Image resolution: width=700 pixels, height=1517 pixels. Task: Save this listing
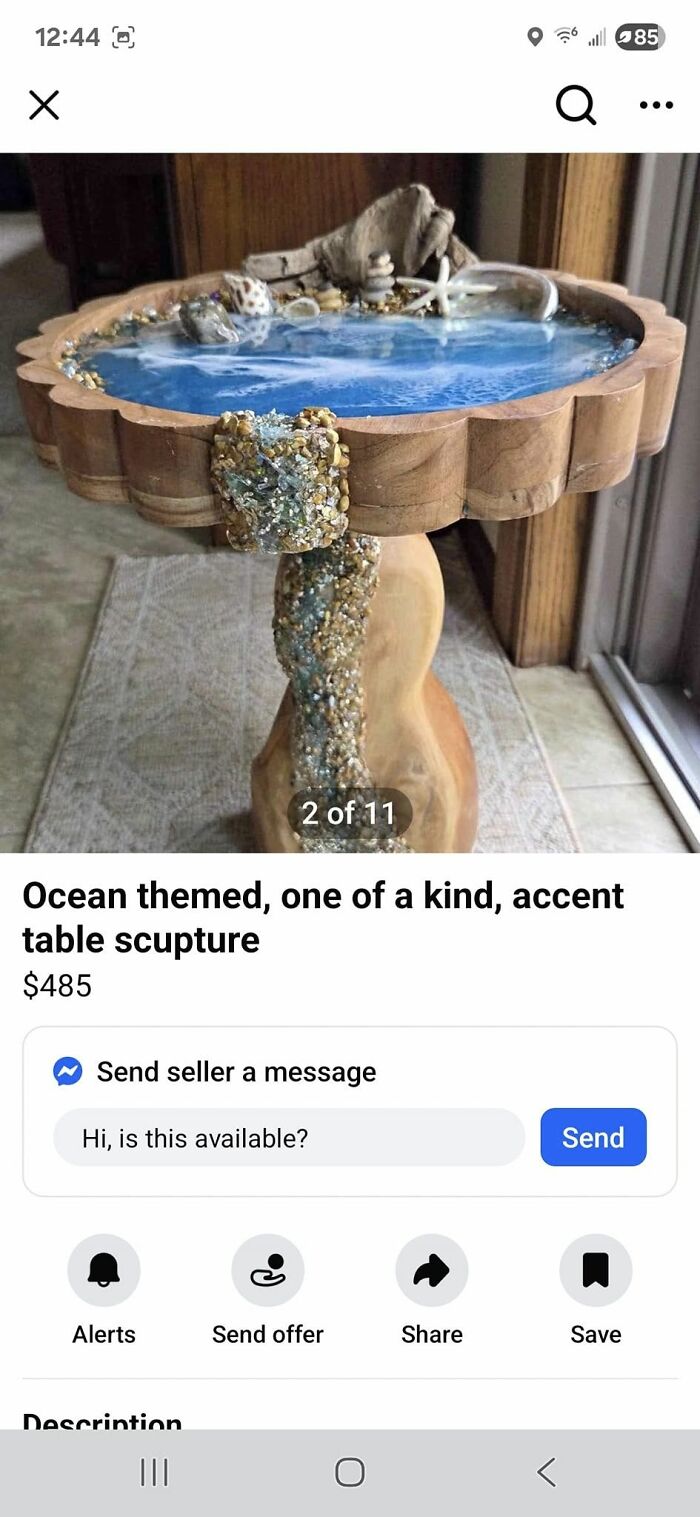point(596,1270)
